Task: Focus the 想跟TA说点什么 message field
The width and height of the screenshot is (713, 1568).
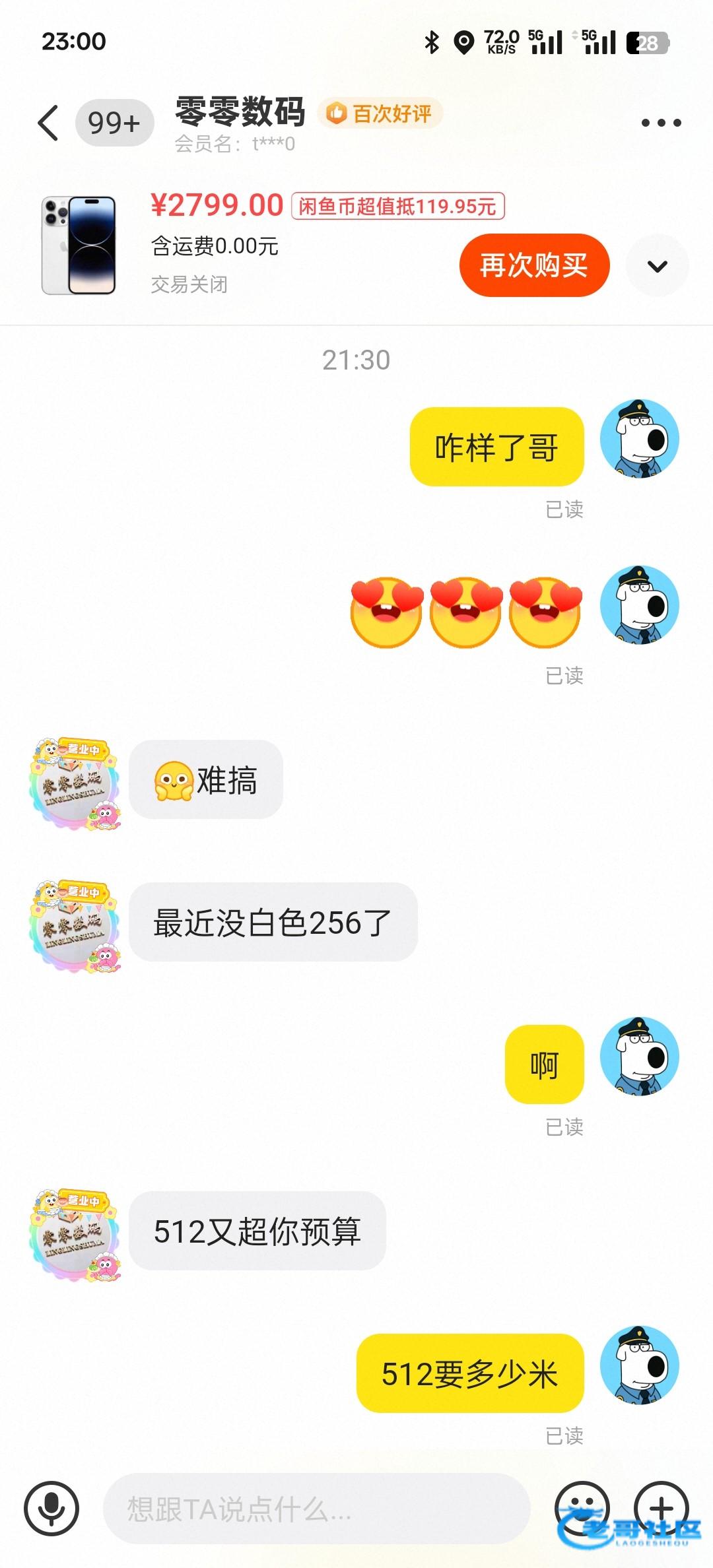Action: coord(317,1509)
